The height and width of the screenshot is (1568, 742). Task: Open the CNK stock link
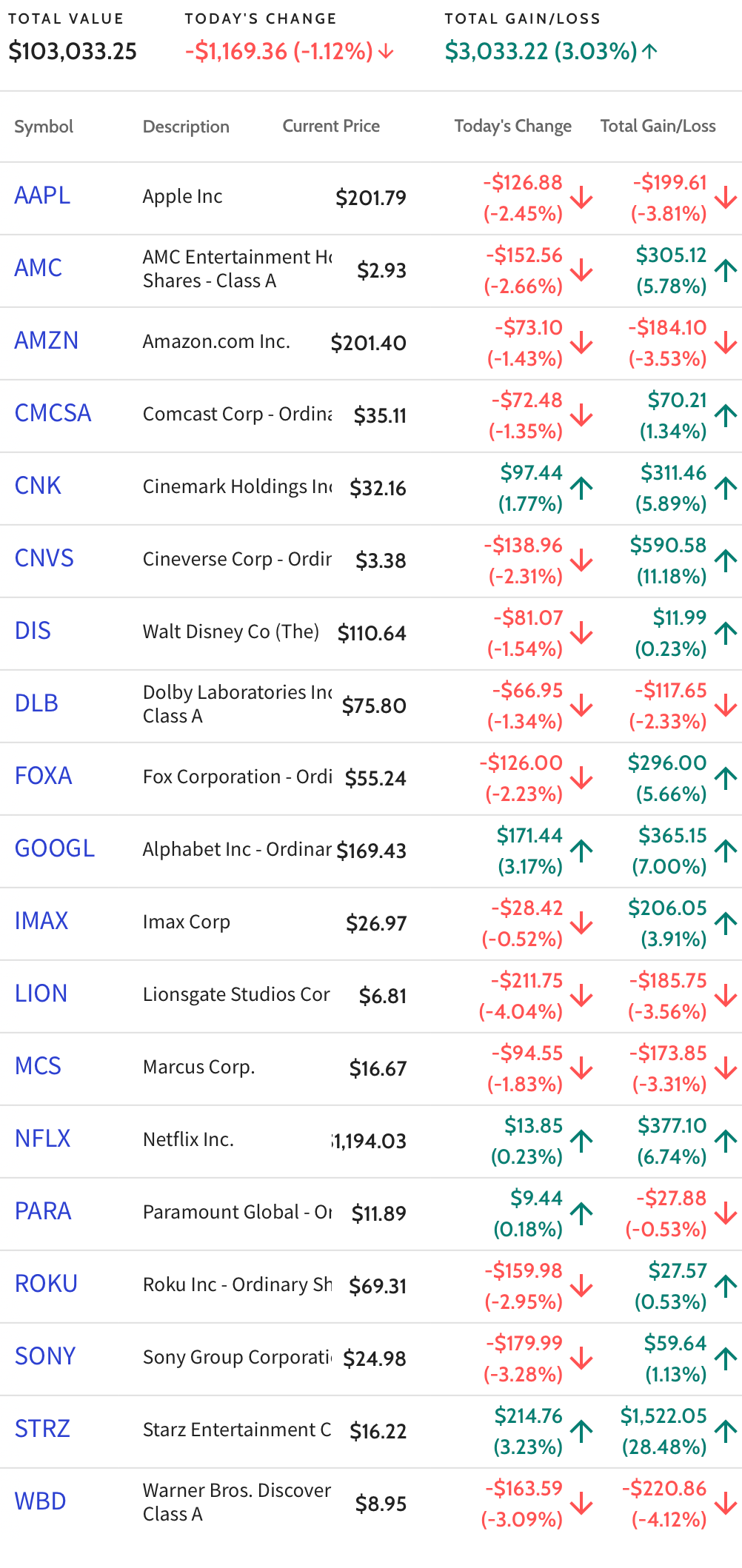[38, 486]
